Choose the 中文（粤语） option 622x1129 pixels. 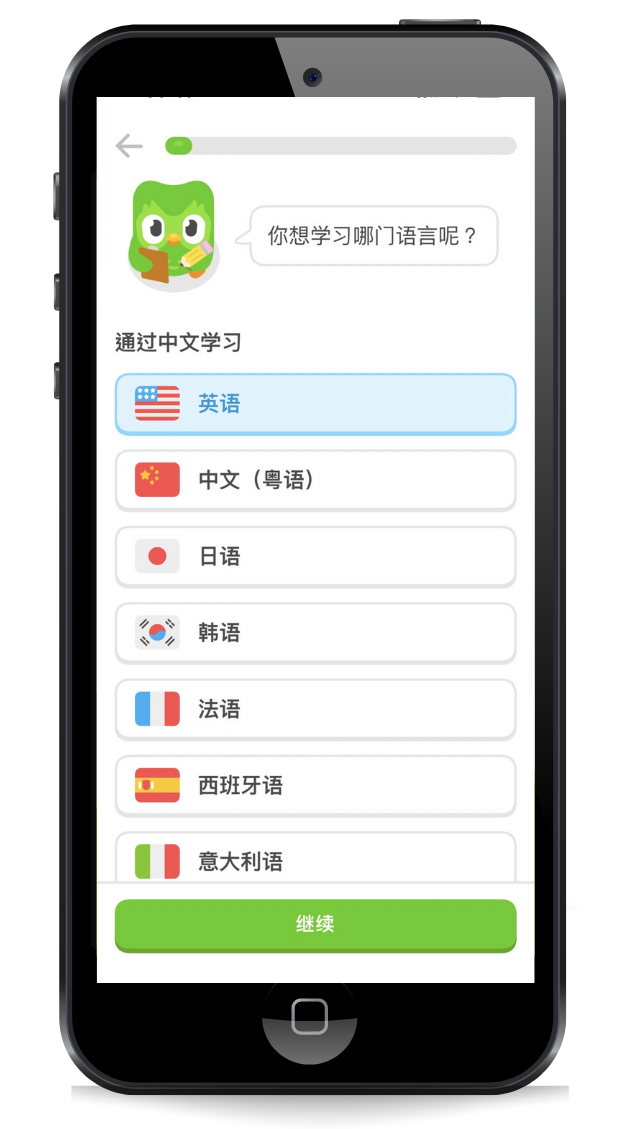coord(315,480)
